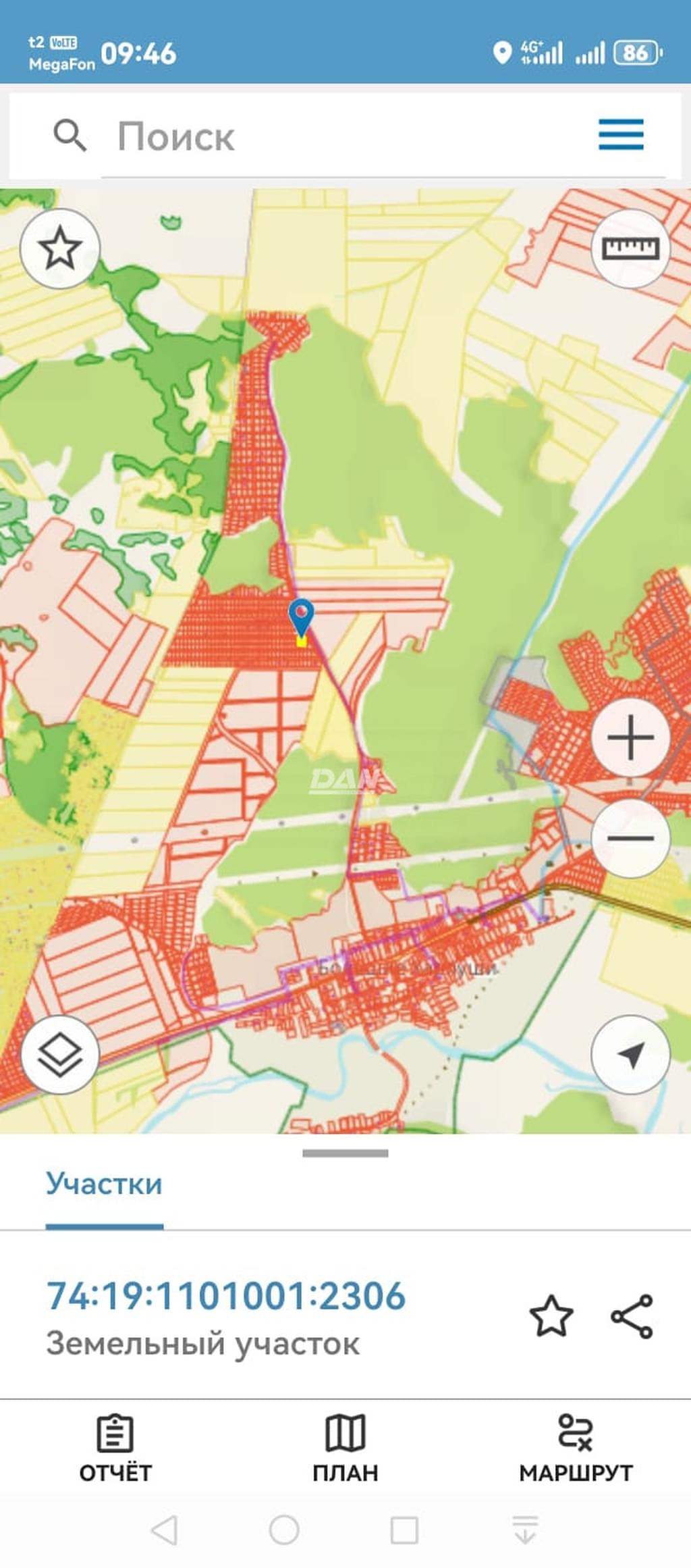Open the hamburger menu

click(621, 134)
